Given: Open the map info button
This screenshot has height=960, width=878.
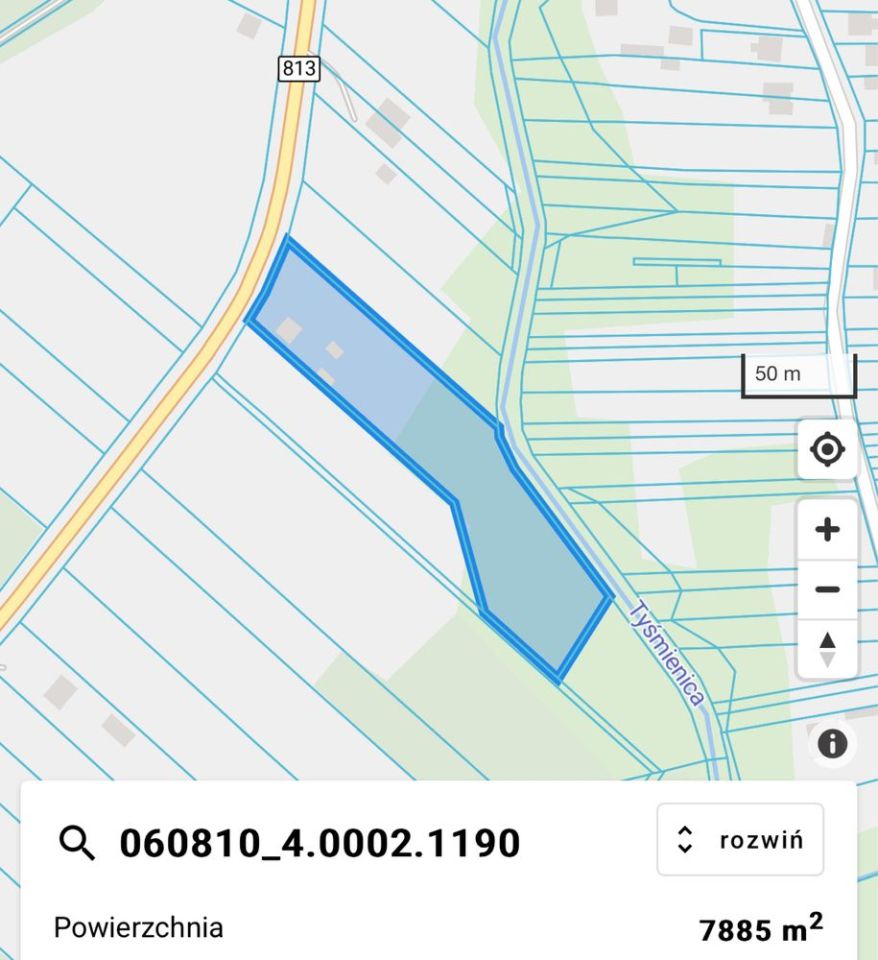Looking at the screenshot, I should click(x=832, y=743).
